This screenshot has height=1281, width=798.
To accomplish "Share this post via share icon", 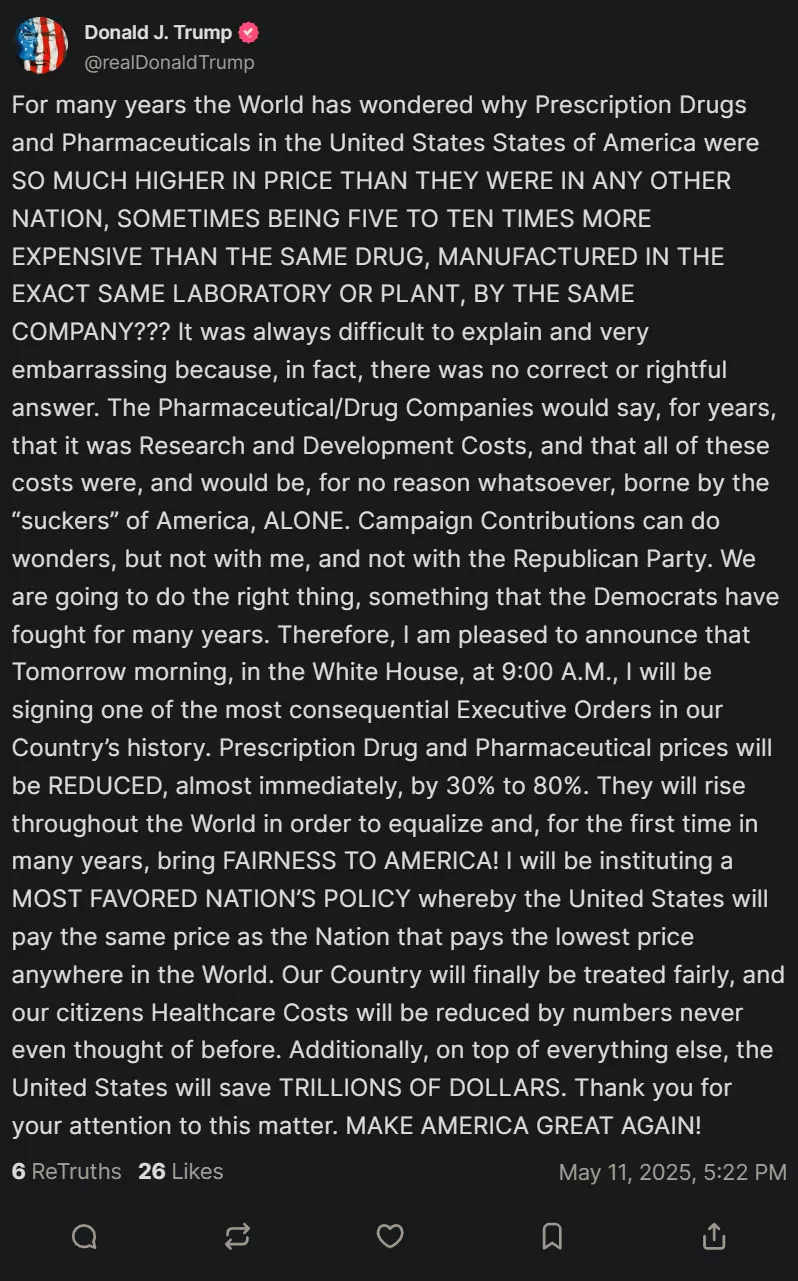I will point(714,1237).
